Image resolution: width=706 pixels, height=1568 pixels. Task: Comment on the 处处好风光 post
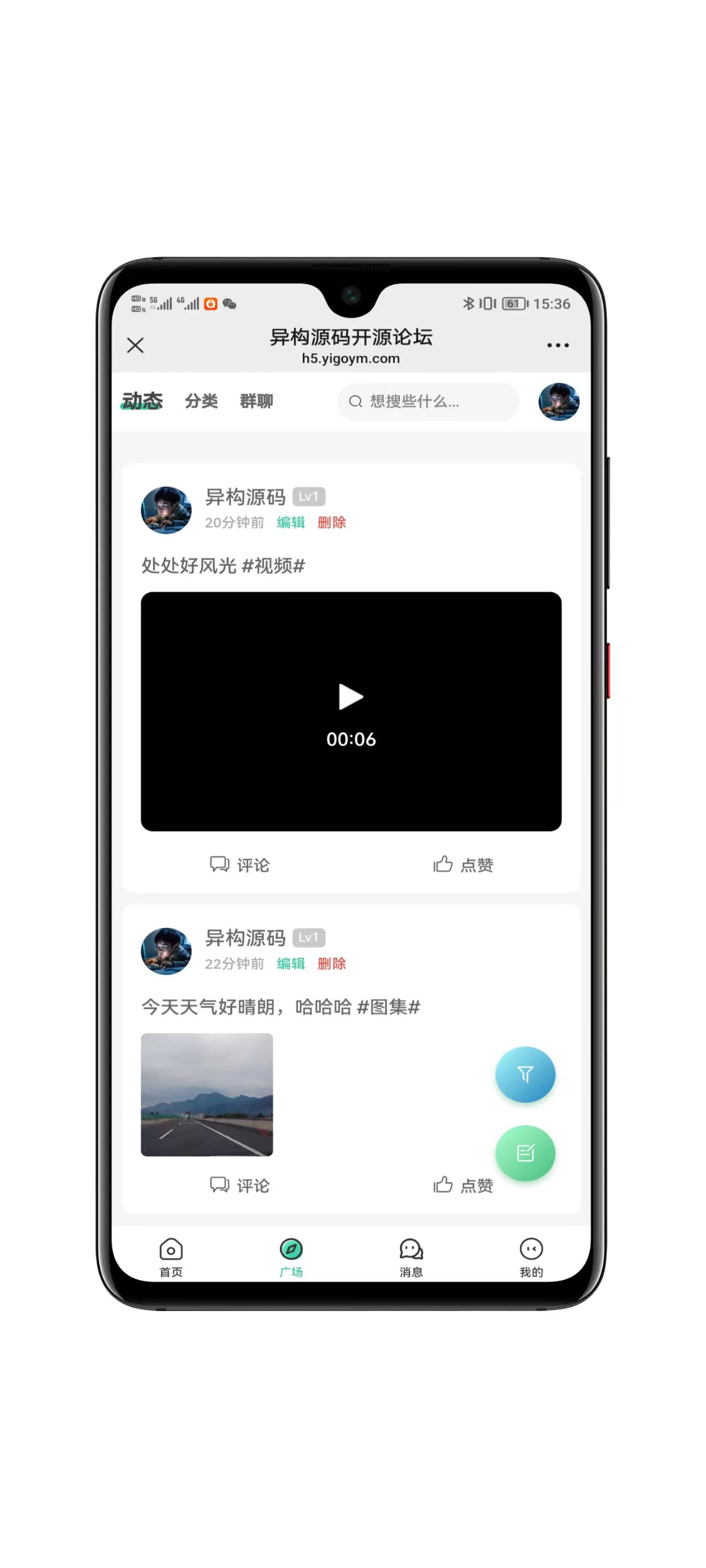tap(240, 864)
